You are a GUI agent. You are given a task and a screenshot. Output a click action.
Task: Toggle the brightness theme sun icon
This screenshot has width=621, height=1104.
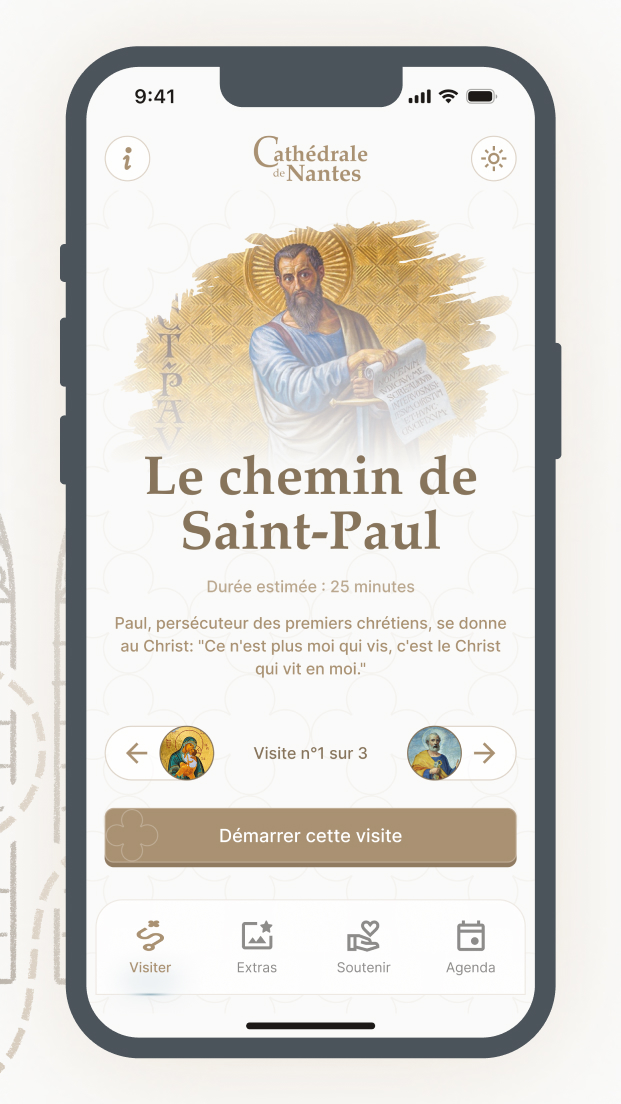pos(493,159)
